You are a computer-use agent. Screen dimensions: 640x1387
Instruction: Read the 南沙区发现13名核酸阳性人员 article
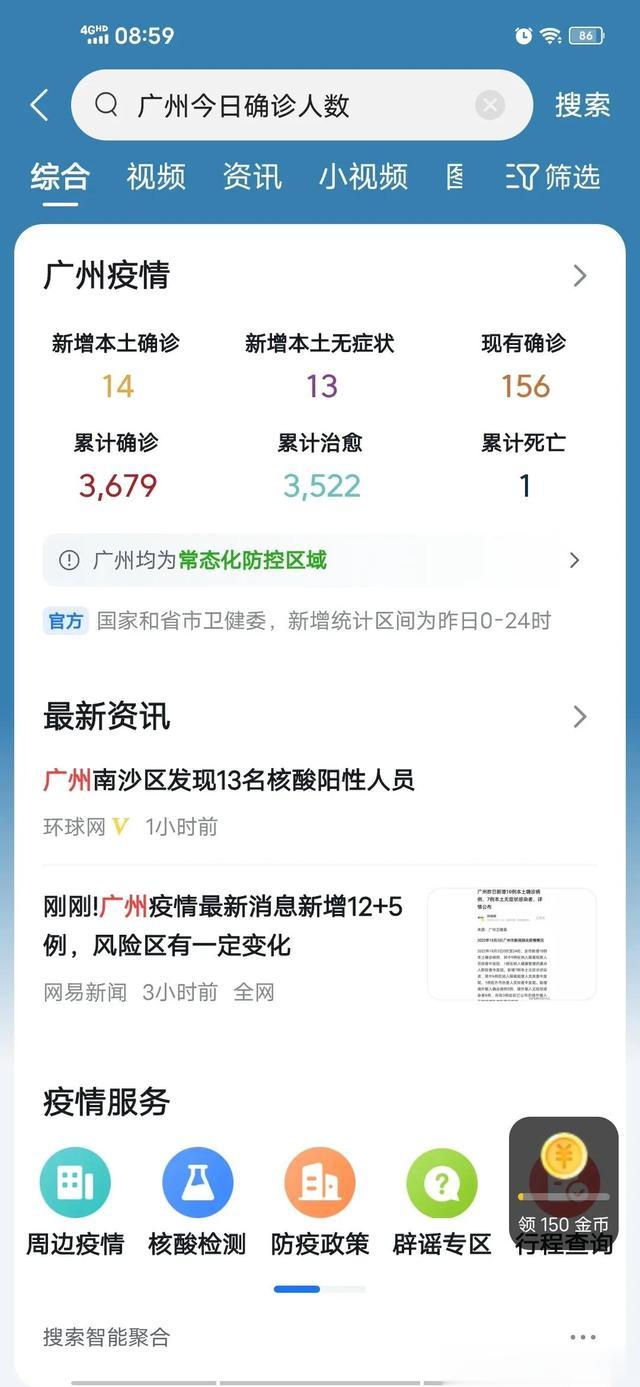(229, 779)
